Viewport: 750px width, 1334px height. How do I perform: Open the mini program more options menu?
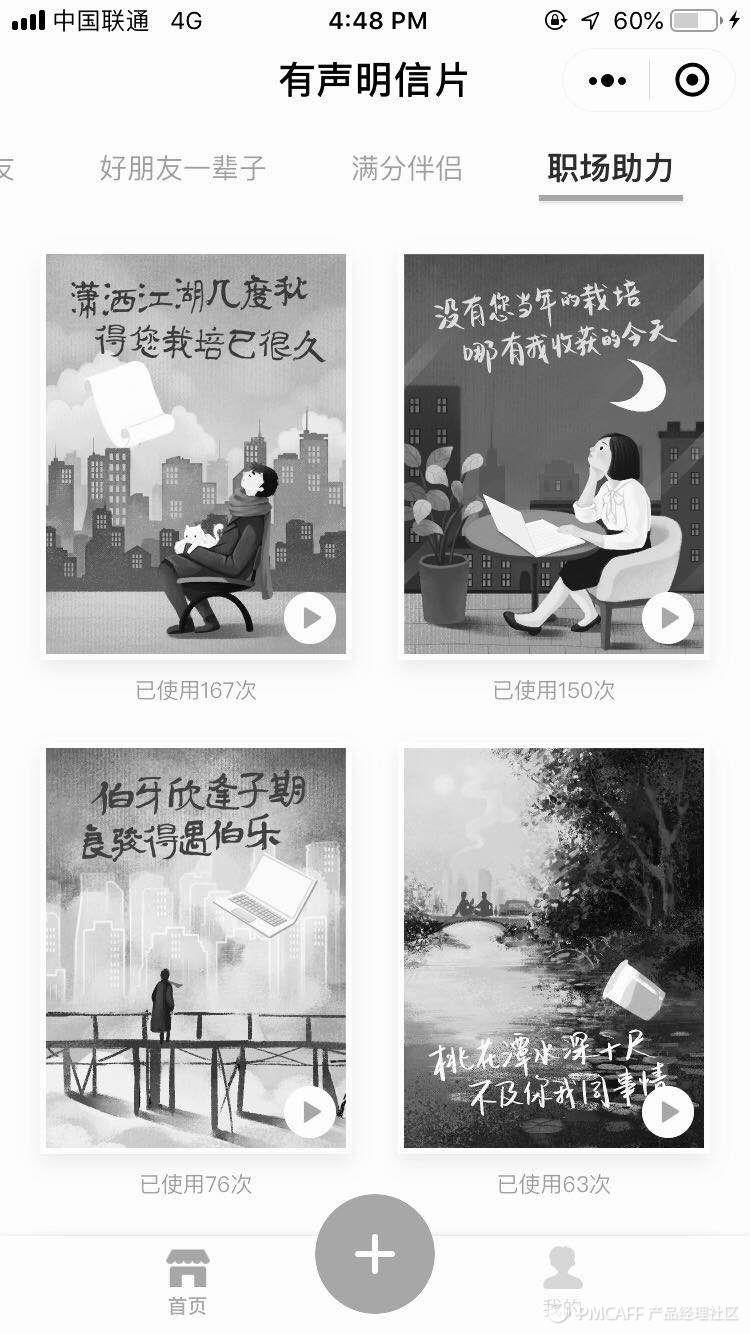608,81
